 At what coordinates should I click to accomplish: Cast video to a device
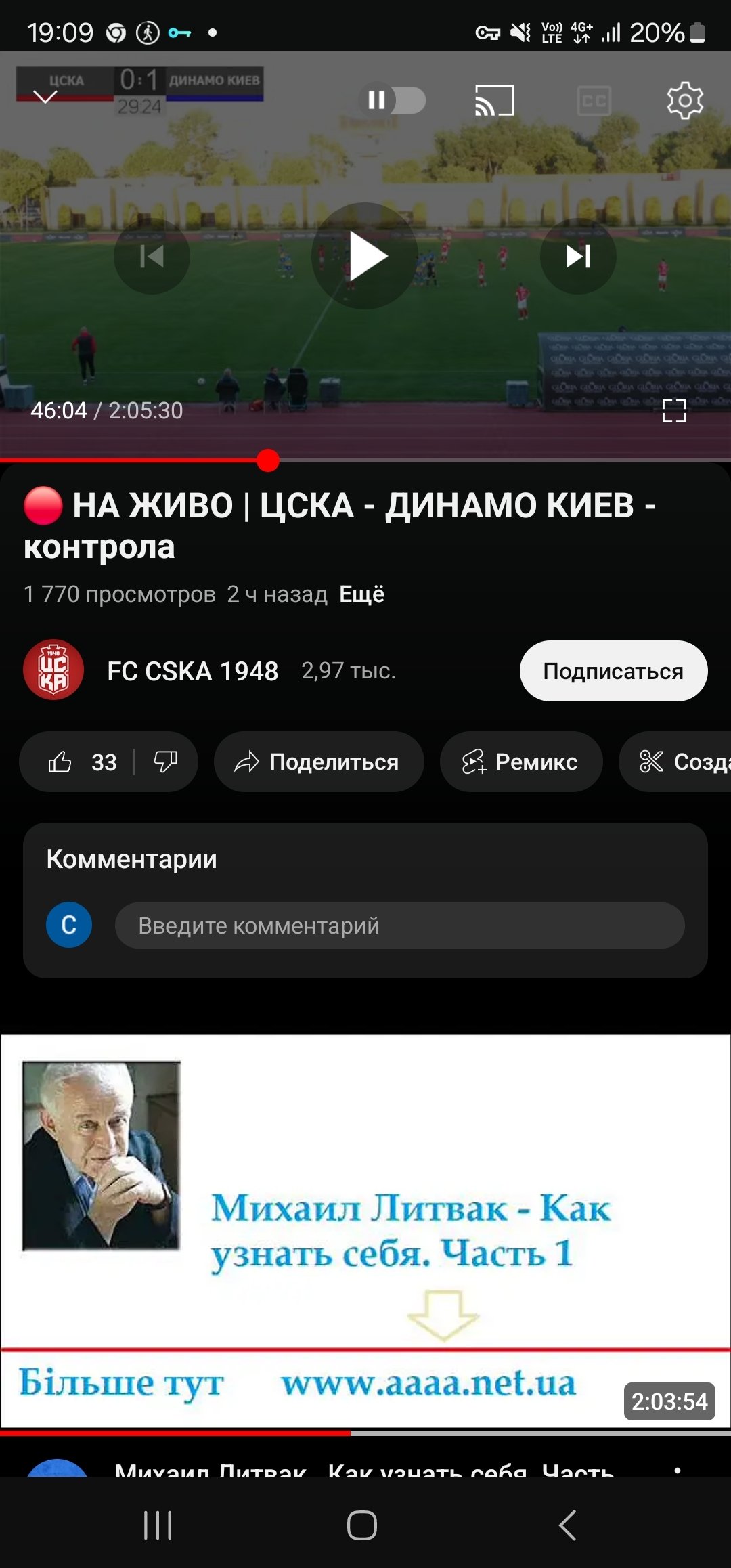[x=494, y=100]
